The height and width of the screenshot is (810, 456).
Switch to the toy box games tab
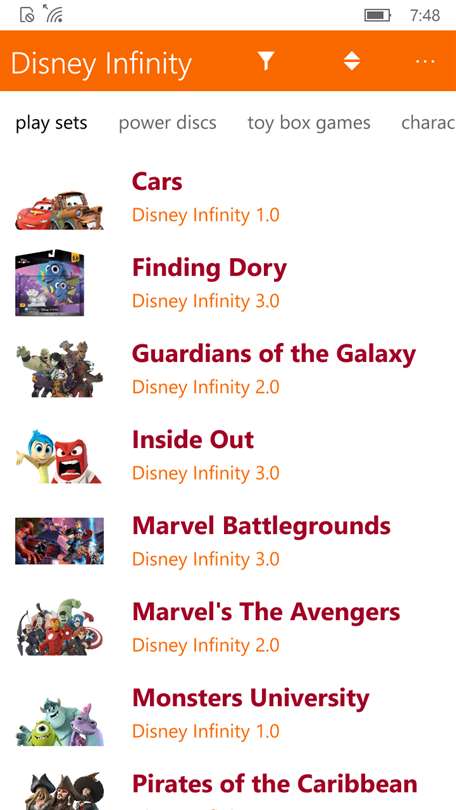[309, 123]
